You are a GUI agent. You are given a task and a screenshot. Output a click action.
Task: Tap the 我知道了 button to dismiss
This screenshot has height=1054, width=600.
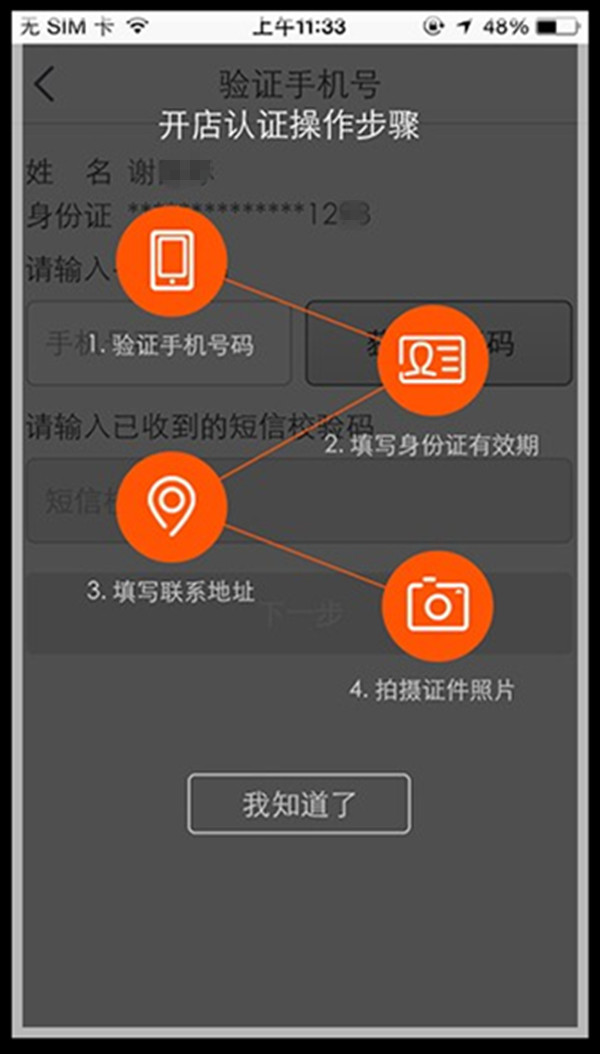point(299,804)
